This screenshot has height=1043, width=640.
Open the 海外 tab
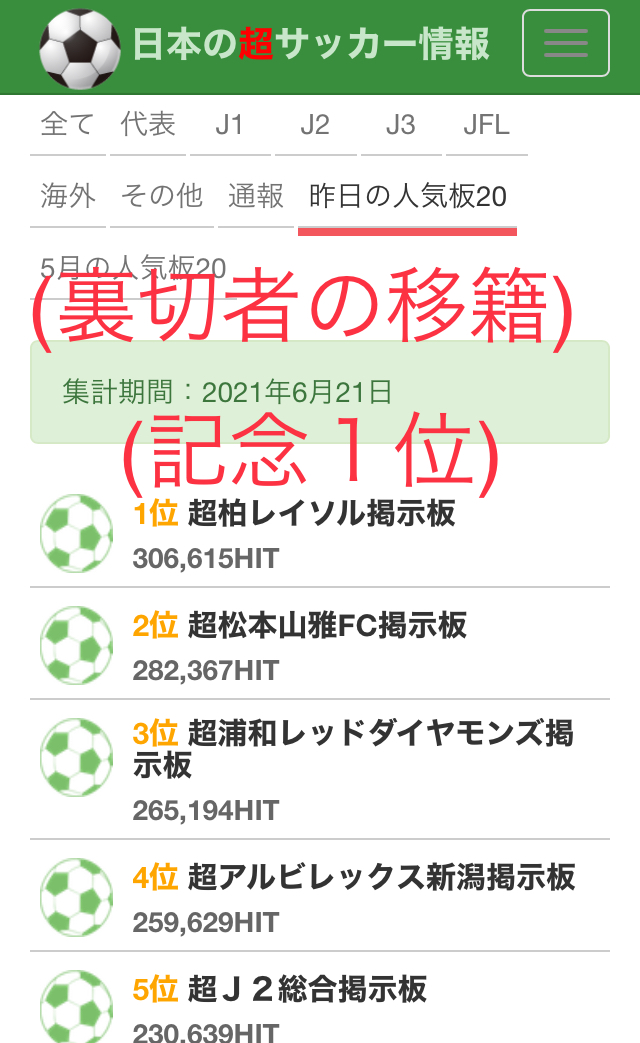(x=68, y=196)
